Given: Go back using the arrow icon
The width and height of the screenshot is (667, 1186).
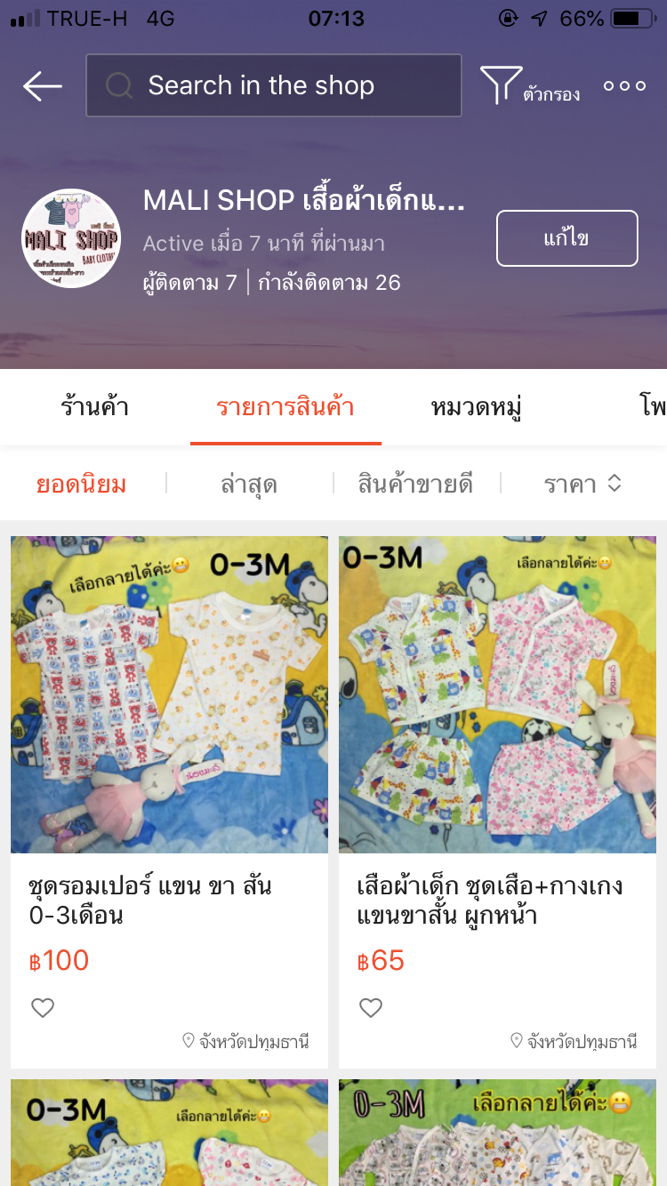Looking at the screenshot, I should click(43, 87).
